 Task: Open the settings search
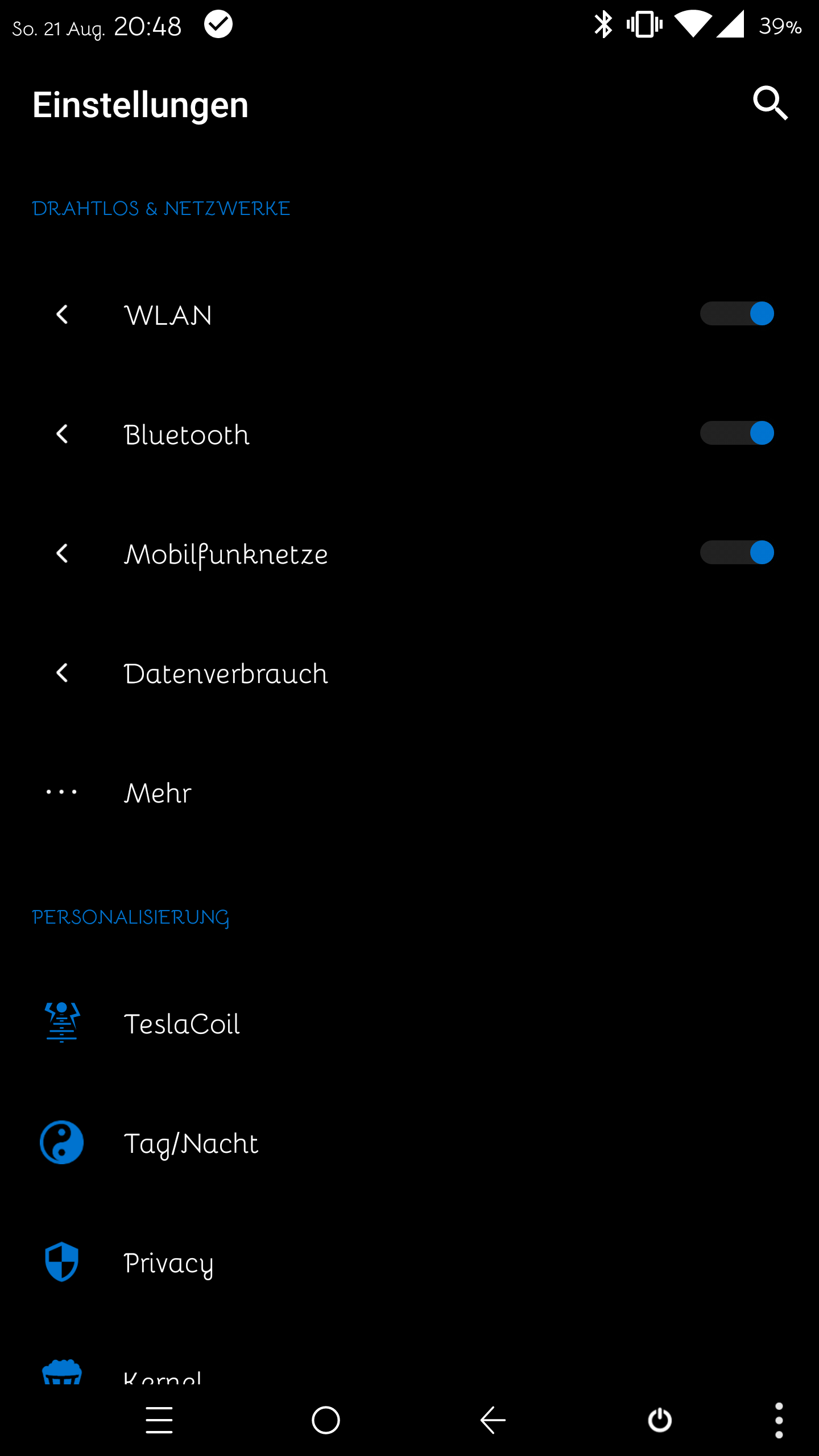point(770,104)
